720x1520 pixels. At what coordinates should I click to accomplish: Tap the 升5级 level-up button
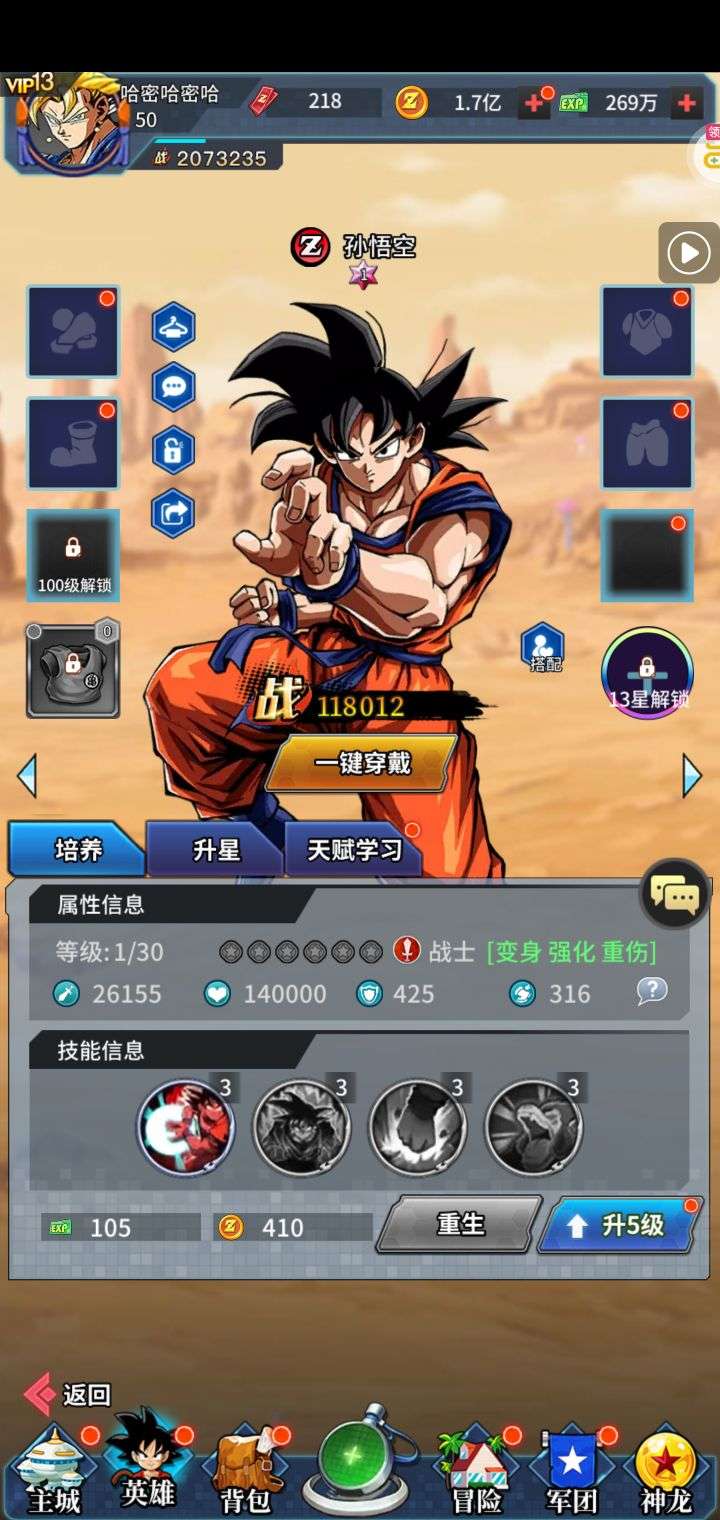pos(618,1225)
